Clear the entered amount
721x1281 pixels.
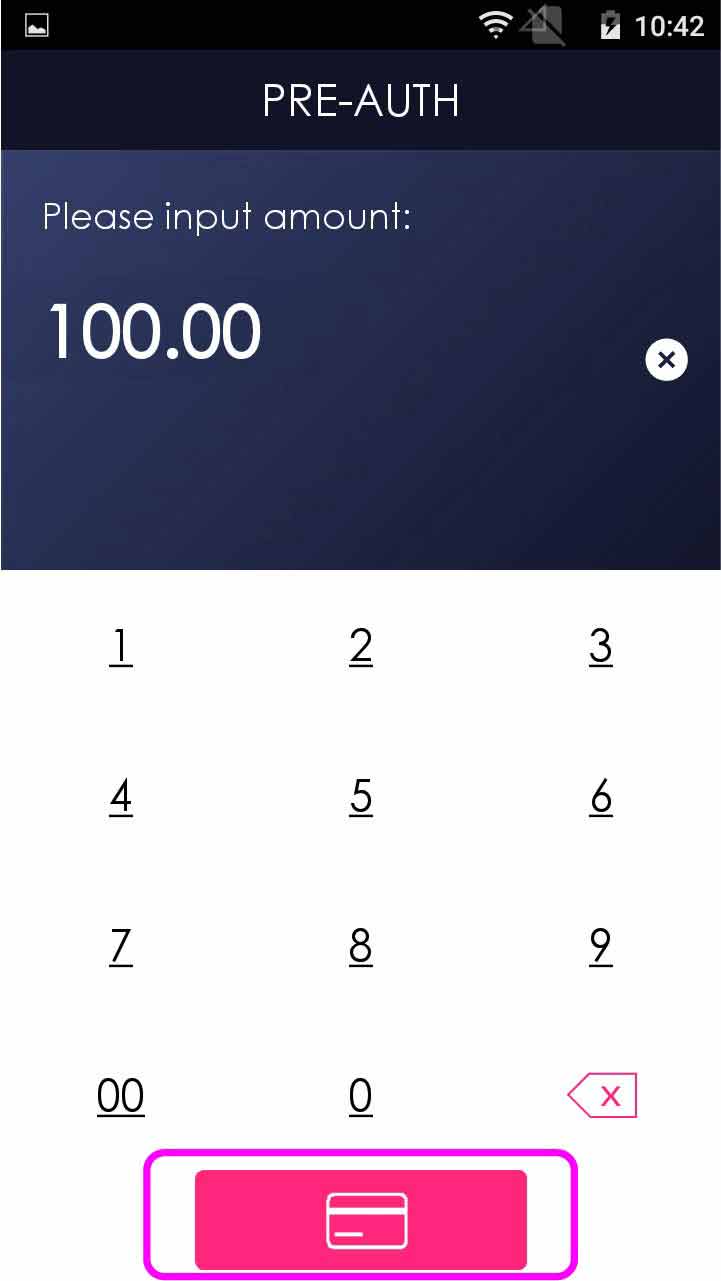point(667,360)
